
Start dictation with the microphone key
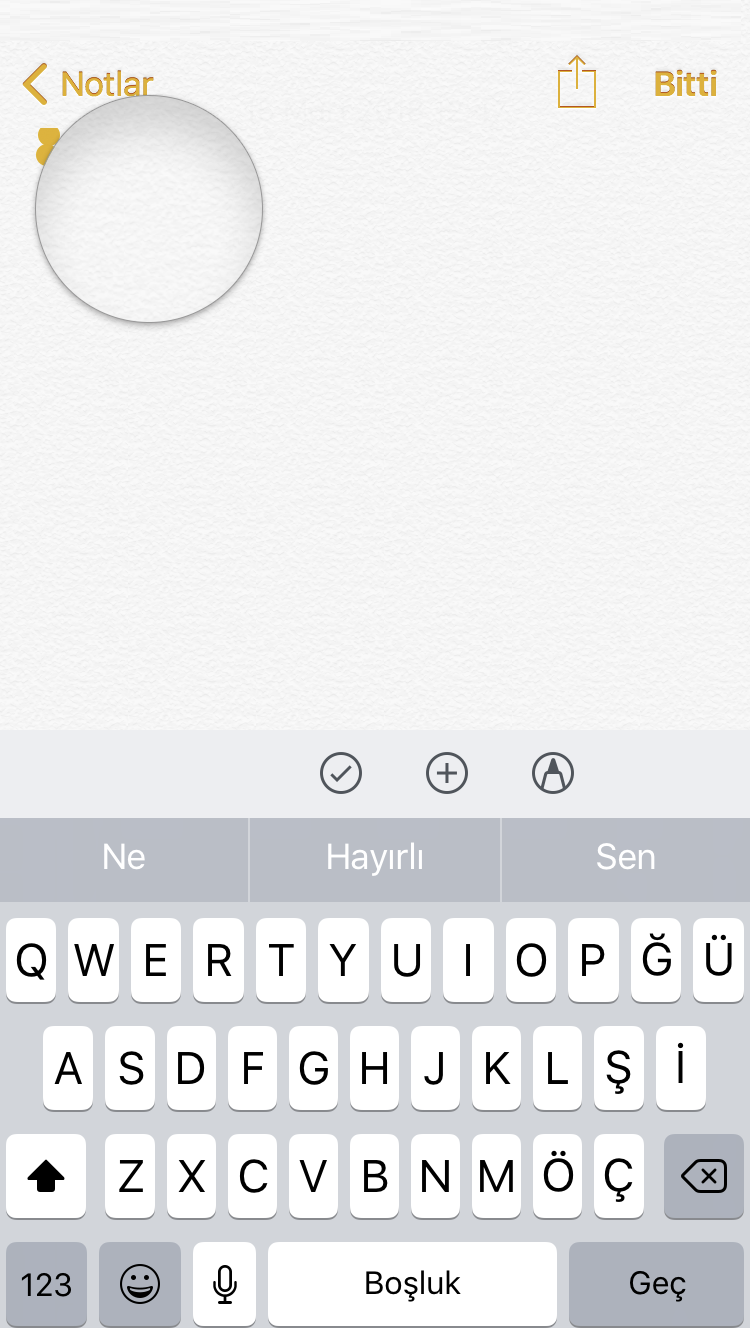pos(225,1284)
